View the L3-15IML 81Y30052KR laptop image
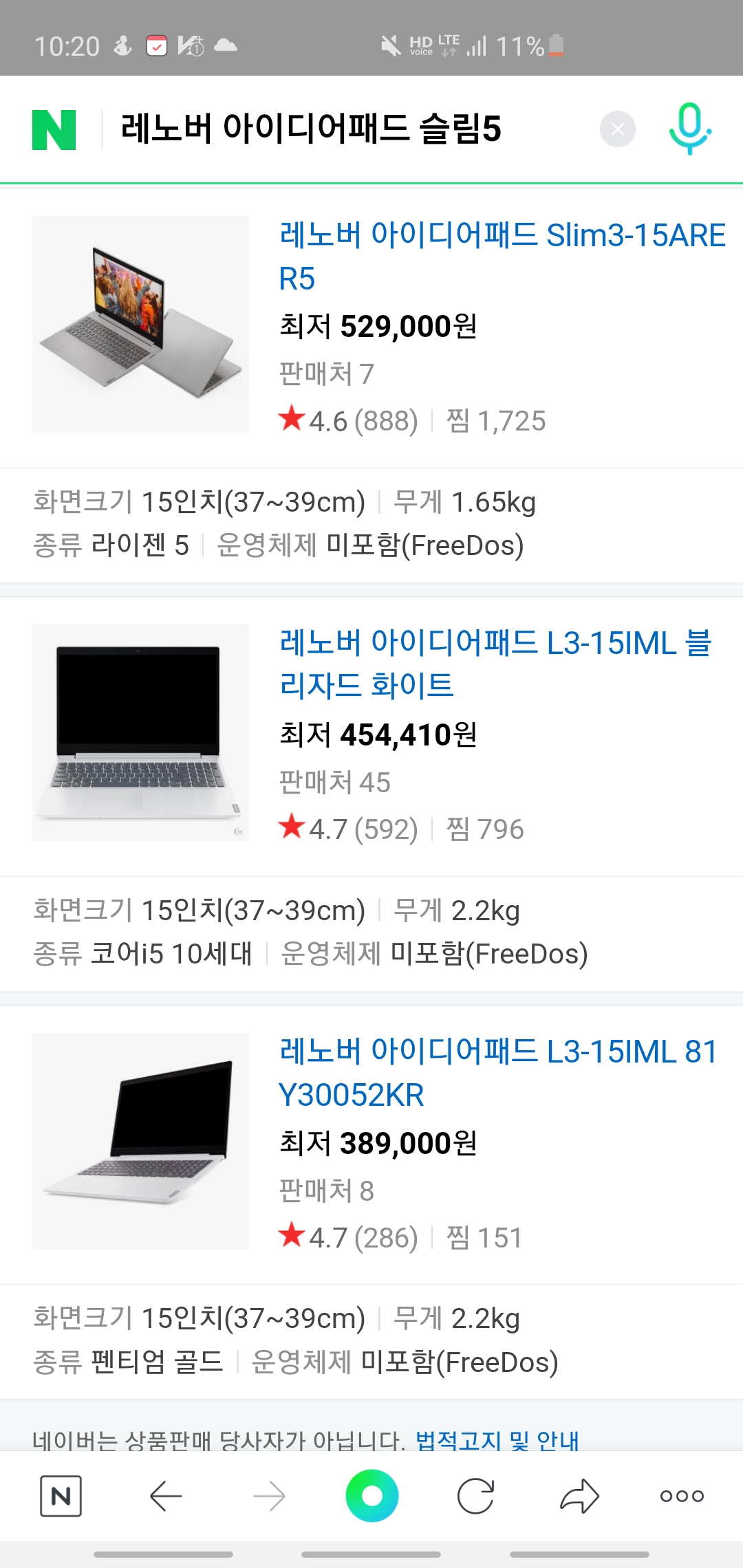743x1568 pixels. [x=140, y=1141]
